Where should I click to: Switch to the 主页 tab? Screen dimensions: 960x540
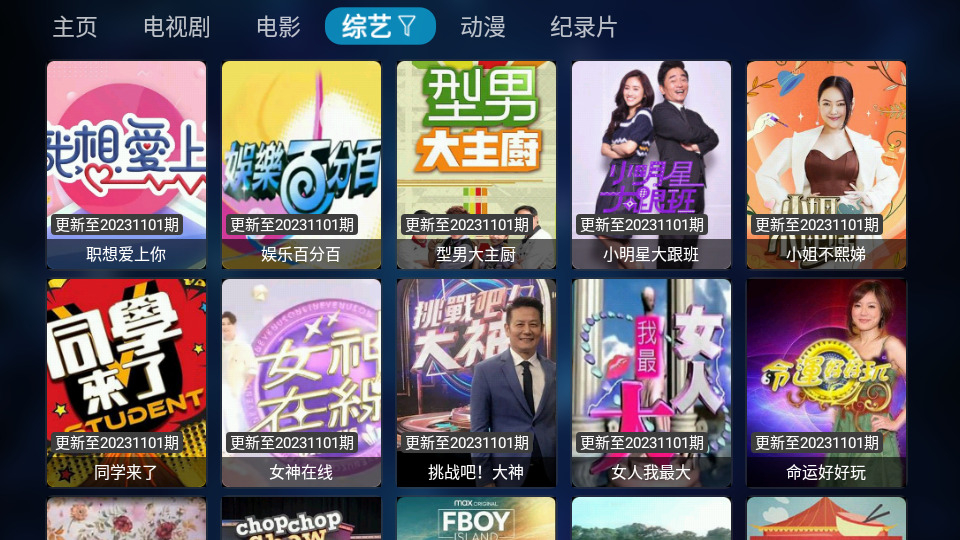[75, 27]
